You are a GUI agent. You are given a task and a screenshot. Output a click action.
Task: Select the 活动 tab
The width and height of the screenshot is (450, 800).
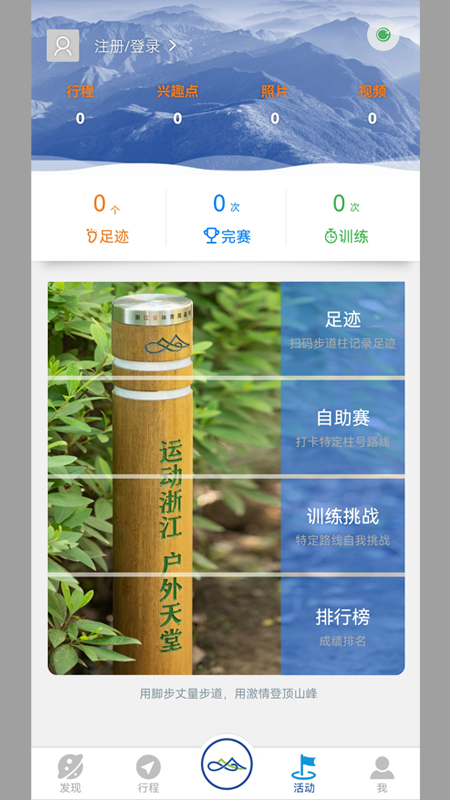[x=304, y=774]
